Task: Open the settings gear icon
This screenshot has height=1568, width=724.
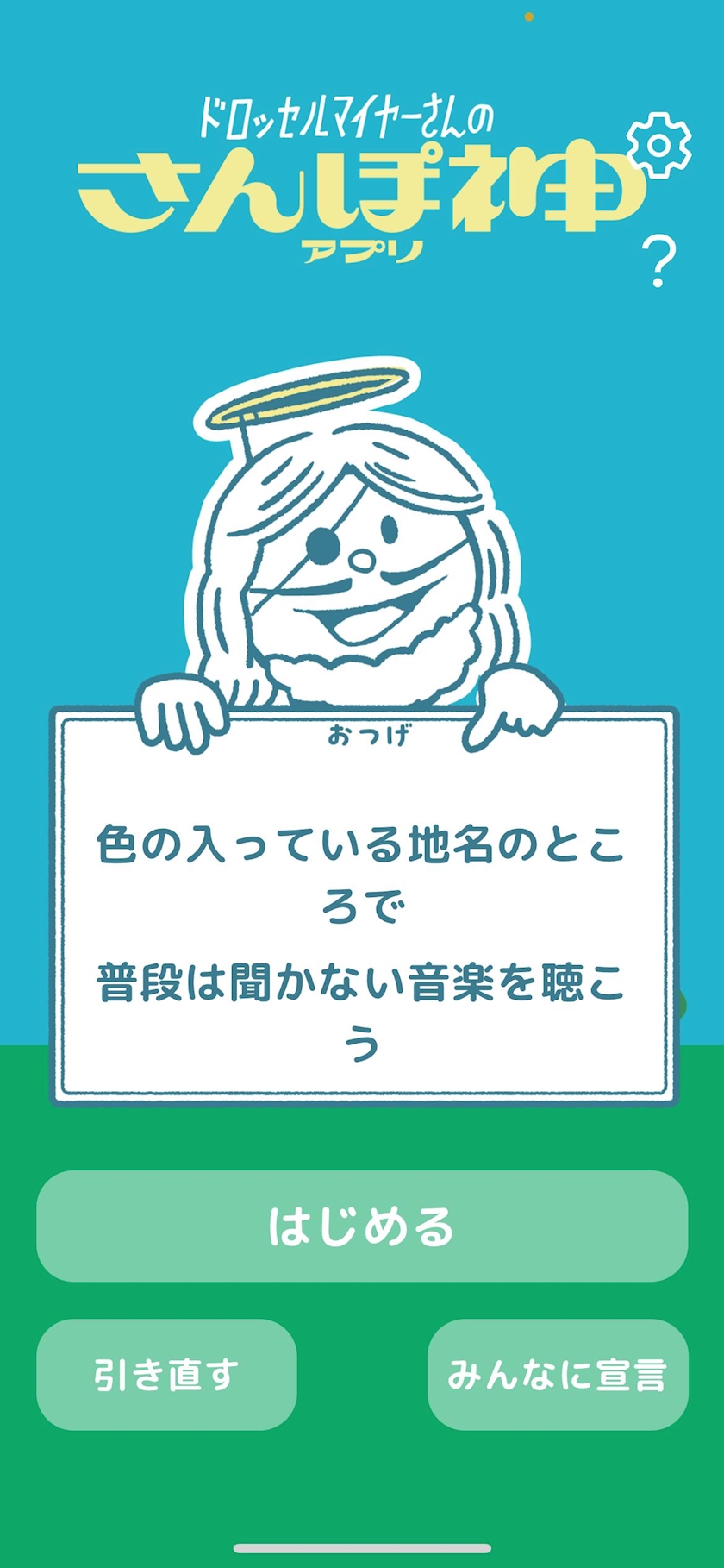Action: click(658, 145)
